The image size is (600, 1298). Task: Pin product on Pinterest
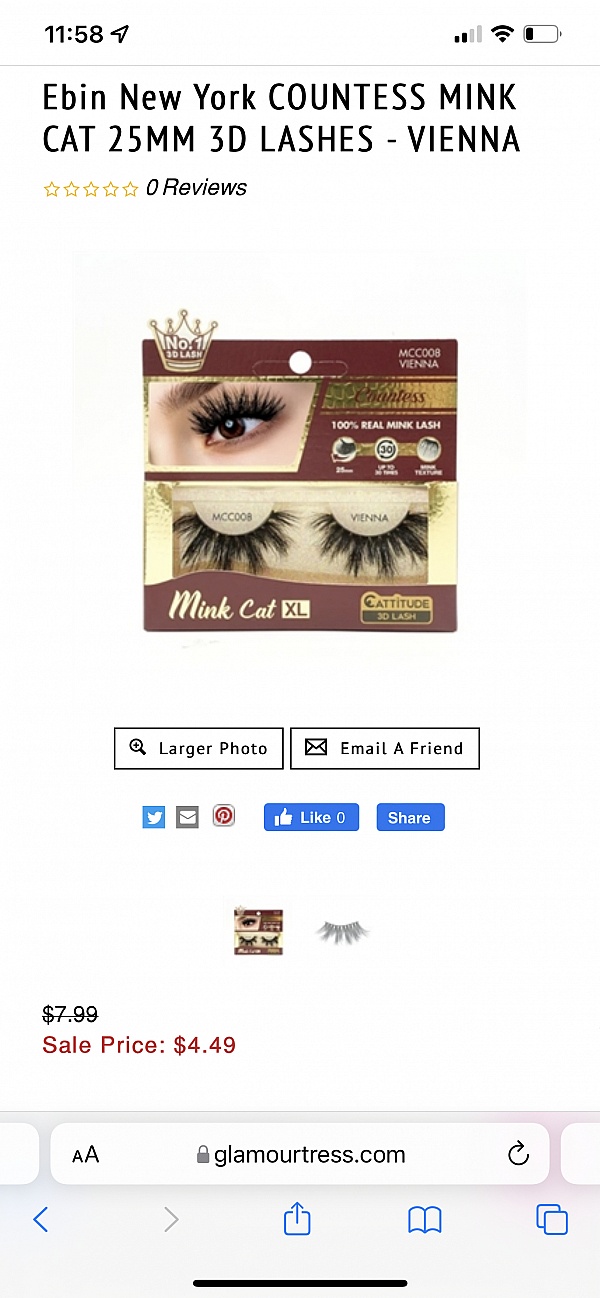[224, 816]
